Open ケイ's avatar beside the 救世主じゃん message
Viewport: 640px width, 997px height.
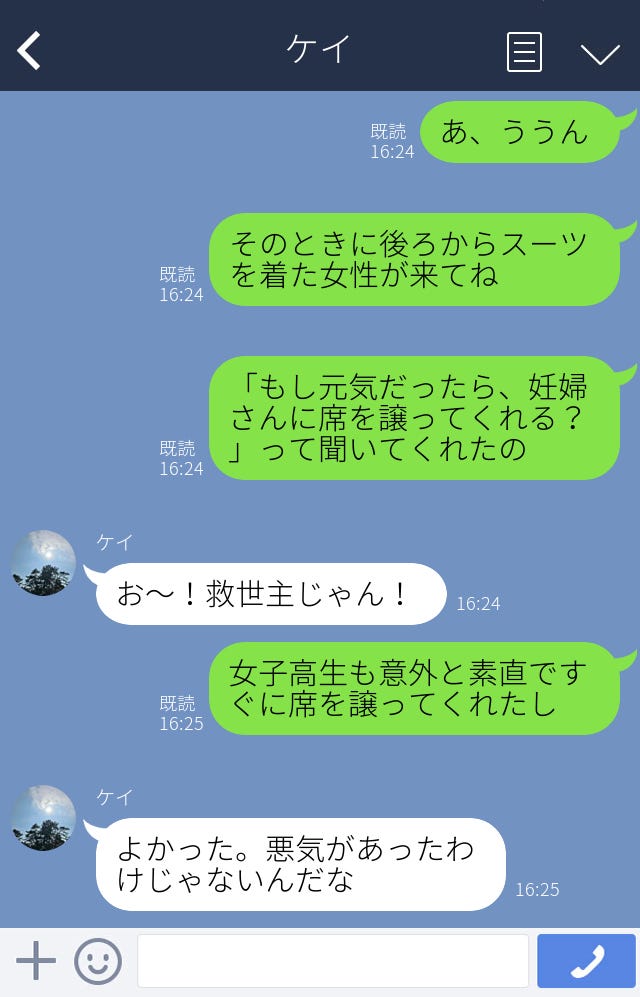(44, 563)
